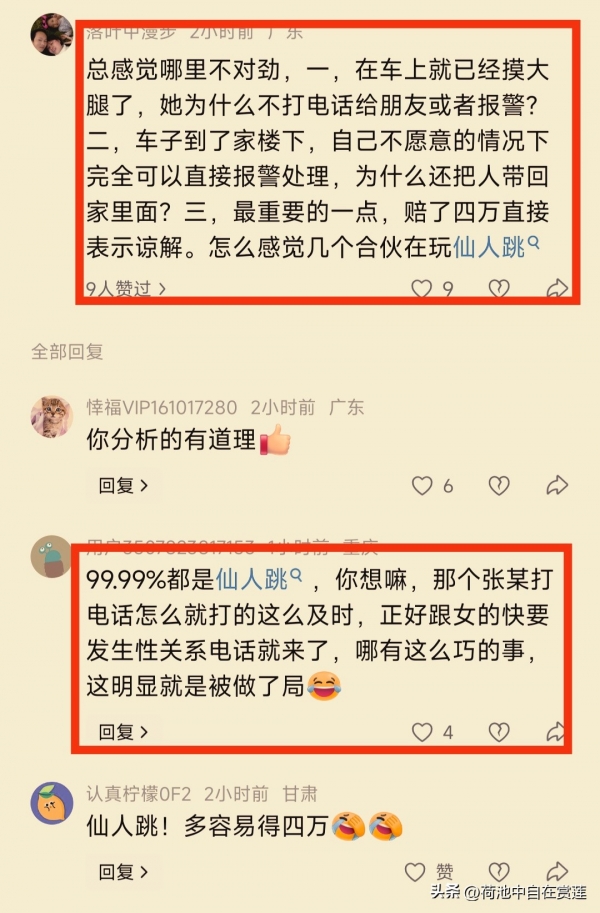Share the top comment with 9 likes
The image size is (600, 913).
[557, 289]
